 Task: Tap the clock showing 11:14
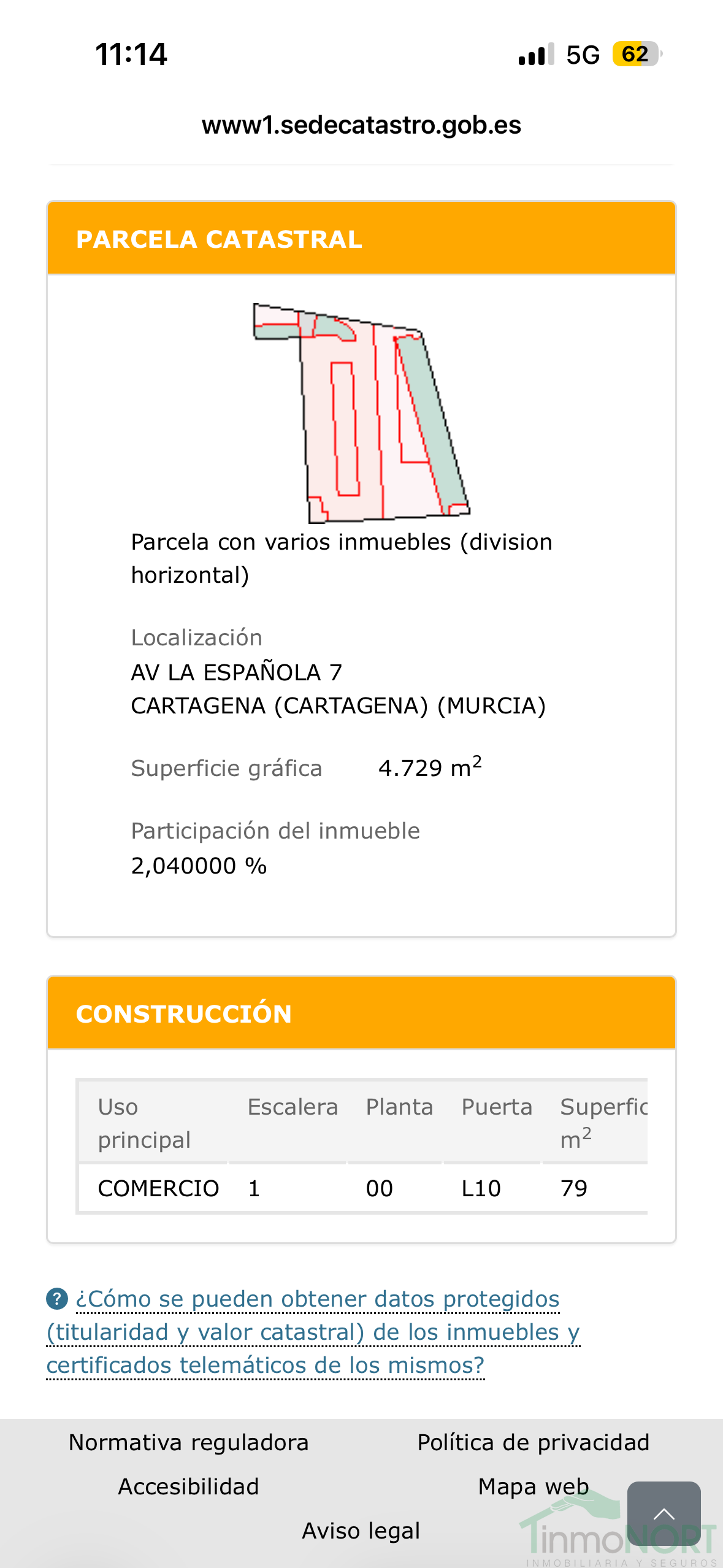pyautogui.click(x=131, y=55)
